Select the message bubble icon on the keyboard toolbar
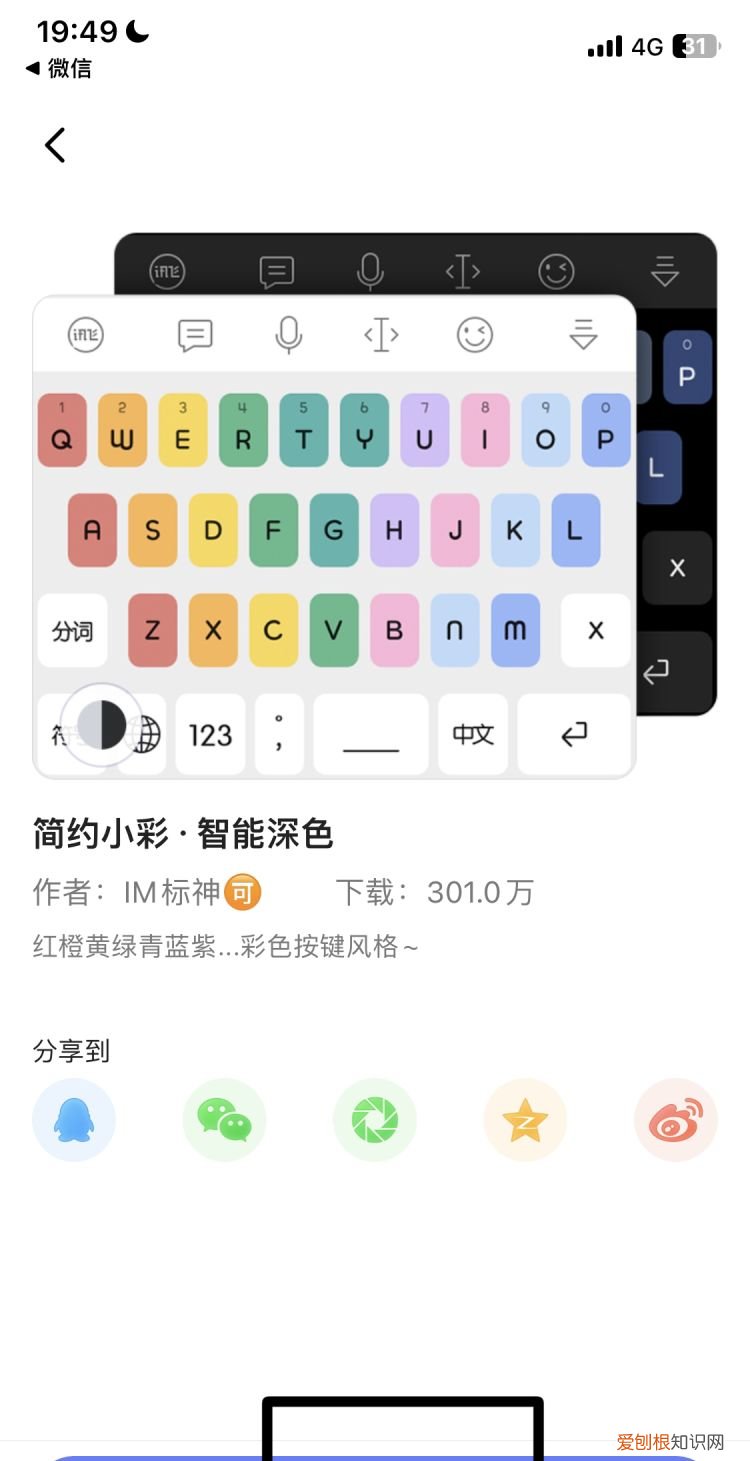This screenshot has height=1461, width=750. point(195,335)
